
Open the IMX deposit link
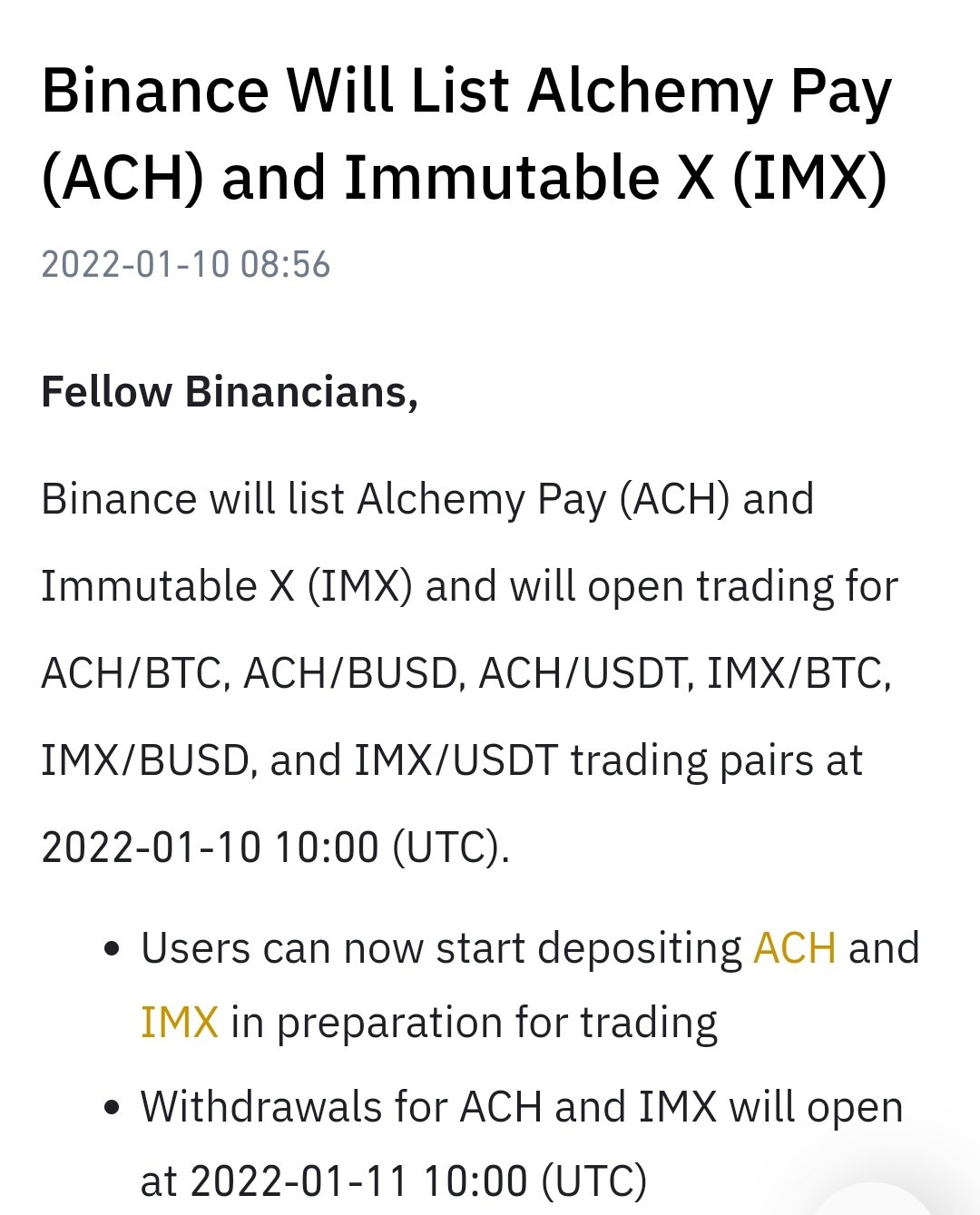[x=180, y=1023]
